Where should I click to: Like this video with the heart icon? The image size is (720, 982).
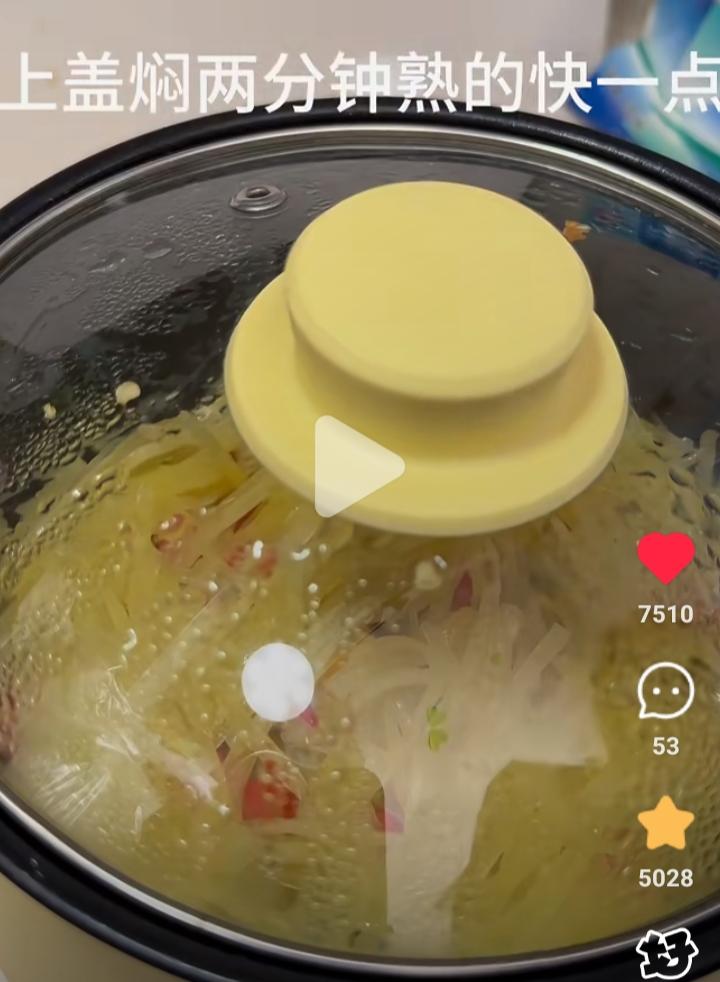coord(666,557)
